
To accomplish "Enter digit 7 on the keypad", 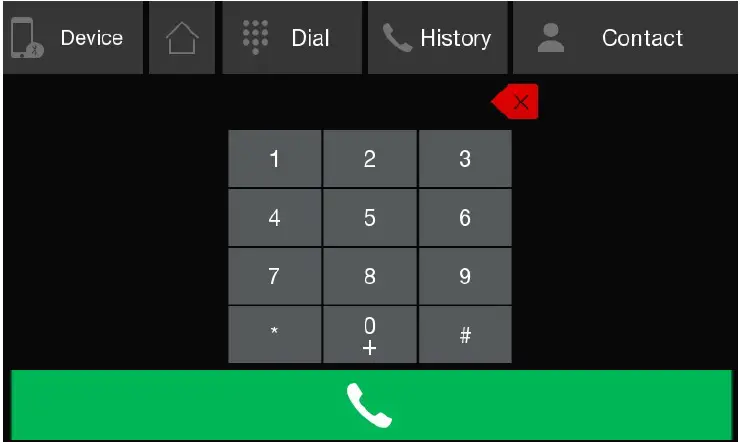I will coord(275,277).
